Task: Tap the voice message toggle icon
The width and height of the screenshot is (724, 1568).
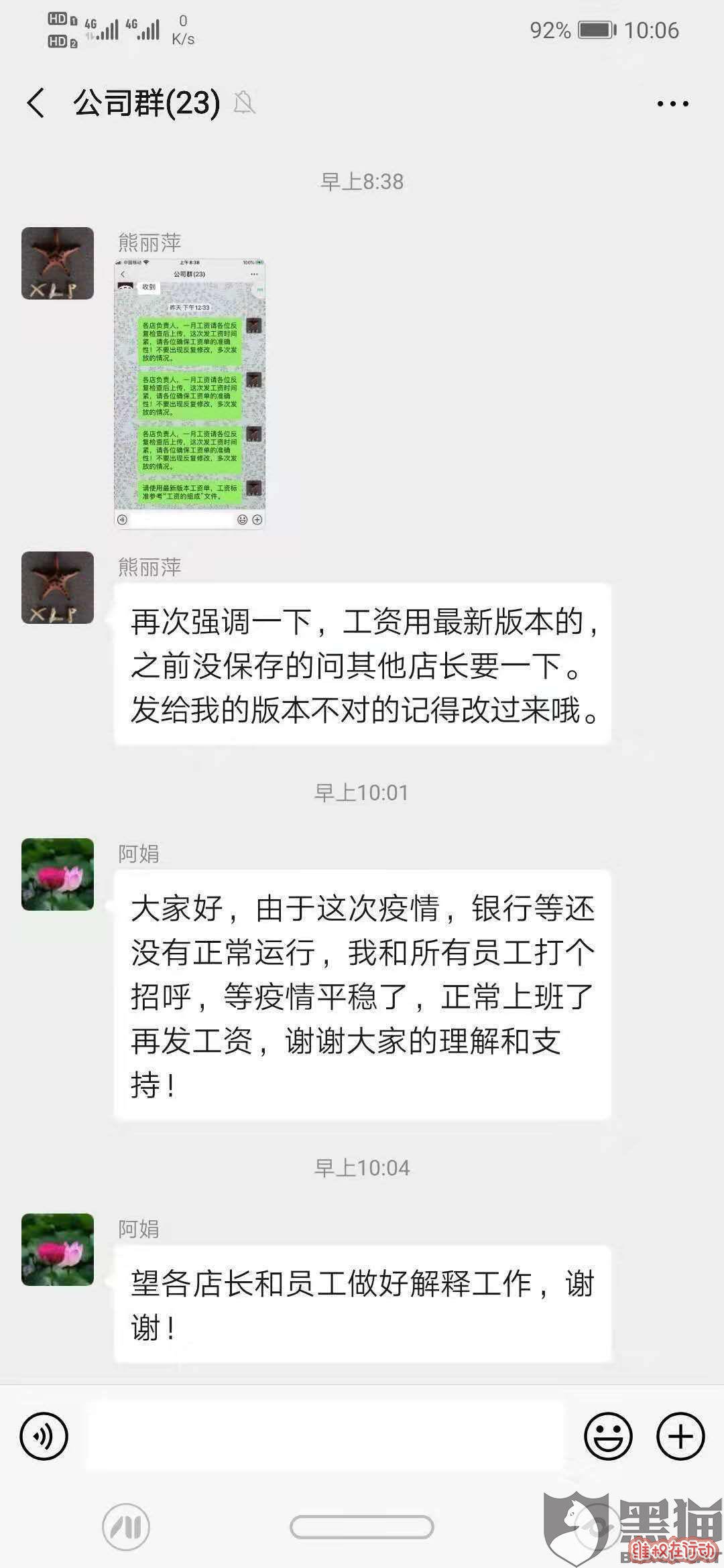Action: pyautogui.click(x=44, y=1436)
